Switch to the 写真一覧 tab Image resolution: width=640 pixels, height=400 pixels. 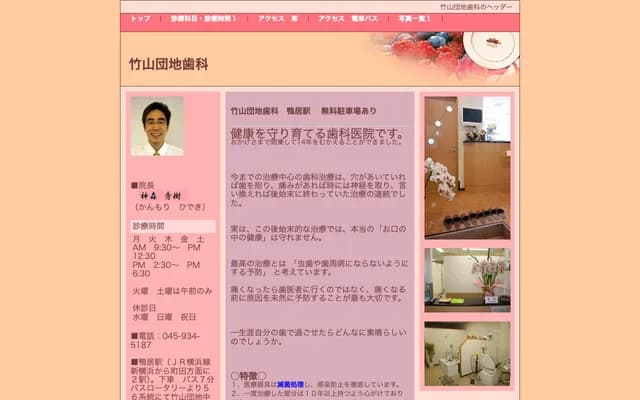(x=414, y=19)
